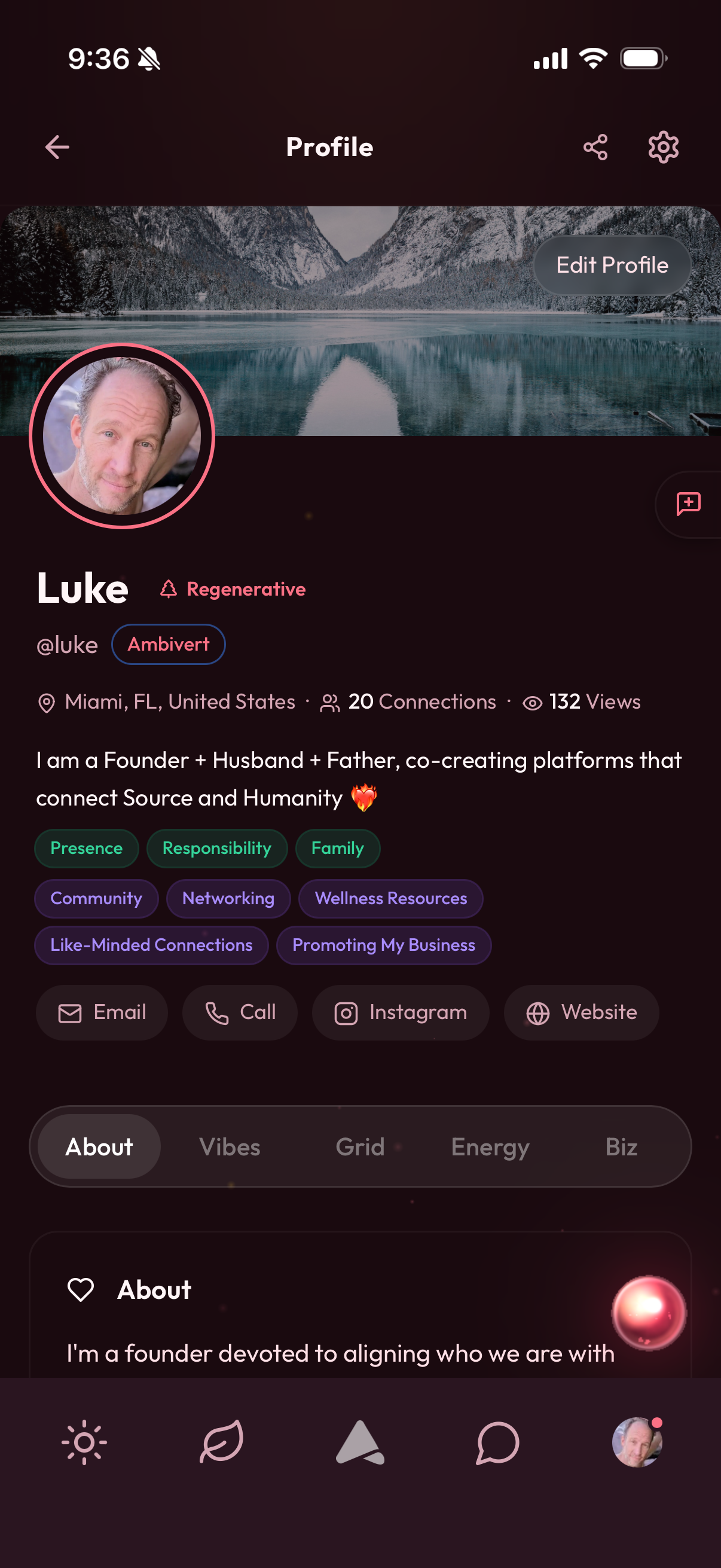Switch to the Vibes tab
The width and height of the screenshot is (721, 1568).
(230, 1147)
